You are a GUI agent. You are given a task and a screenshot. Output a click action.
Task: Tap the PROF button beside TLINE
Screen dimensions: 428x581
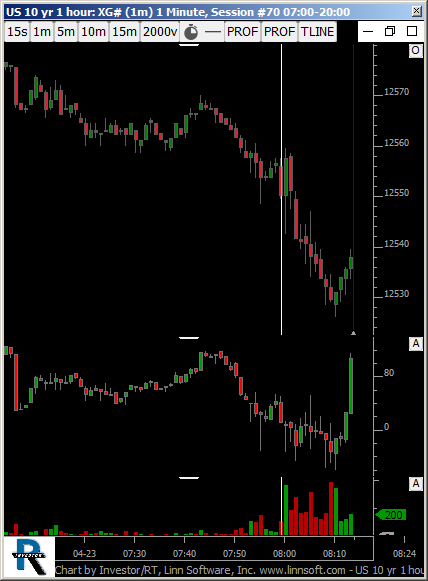point(279,32)
